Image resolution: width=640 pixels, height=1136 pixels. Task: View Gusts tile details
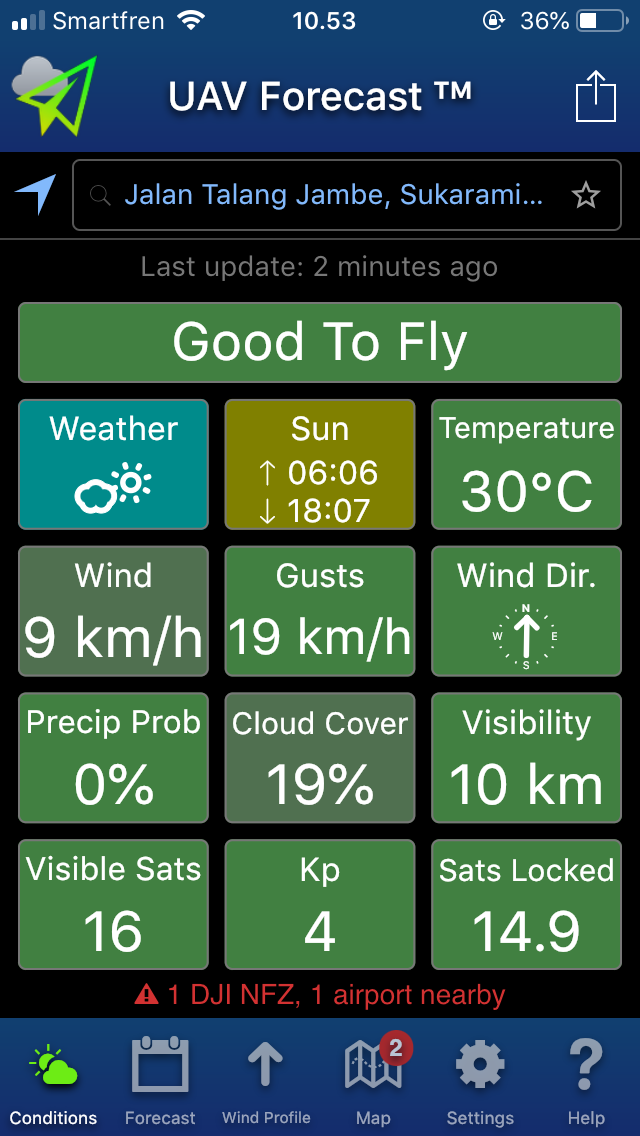pyautogui.click(x=320, y=611)
